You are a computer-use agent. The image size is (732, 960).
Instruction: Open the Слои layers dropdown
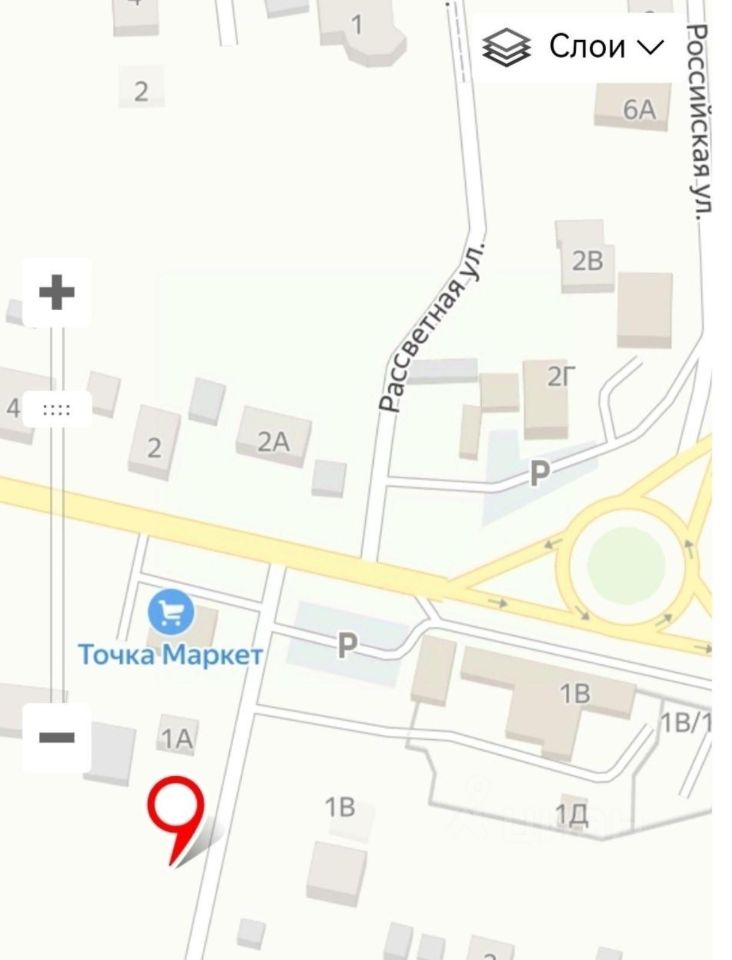[x=574, y=47]
